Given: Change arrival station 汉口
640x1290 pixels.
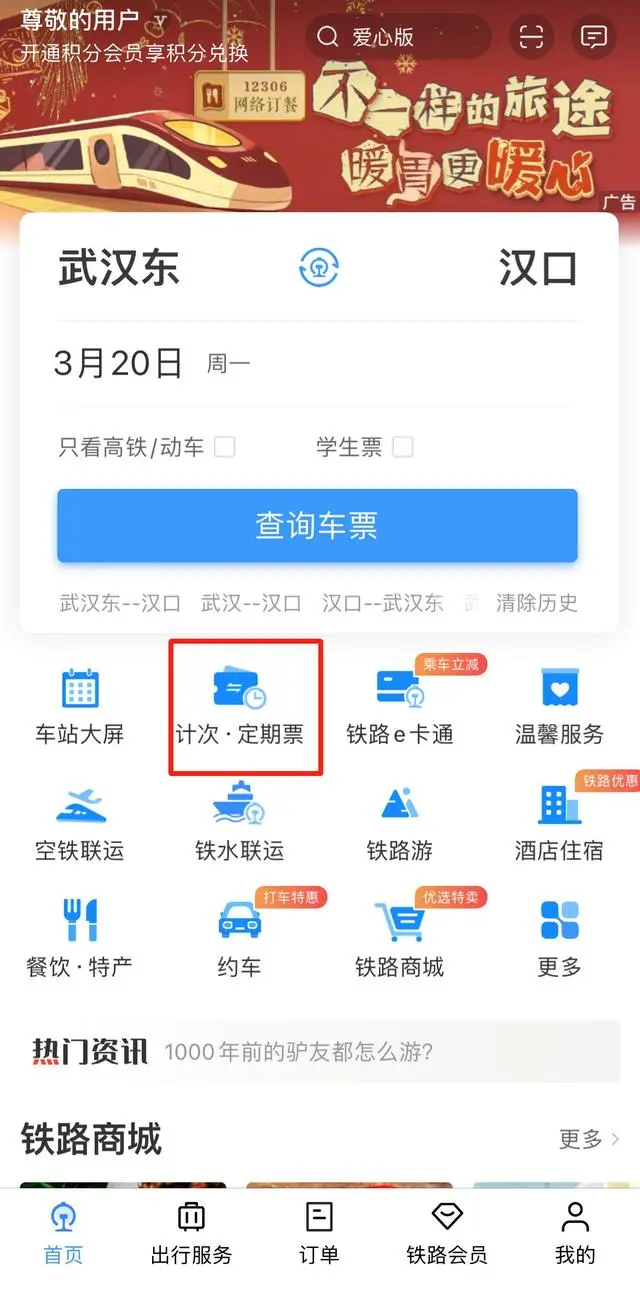Looking at the screenshot, I should click(538, 268).
